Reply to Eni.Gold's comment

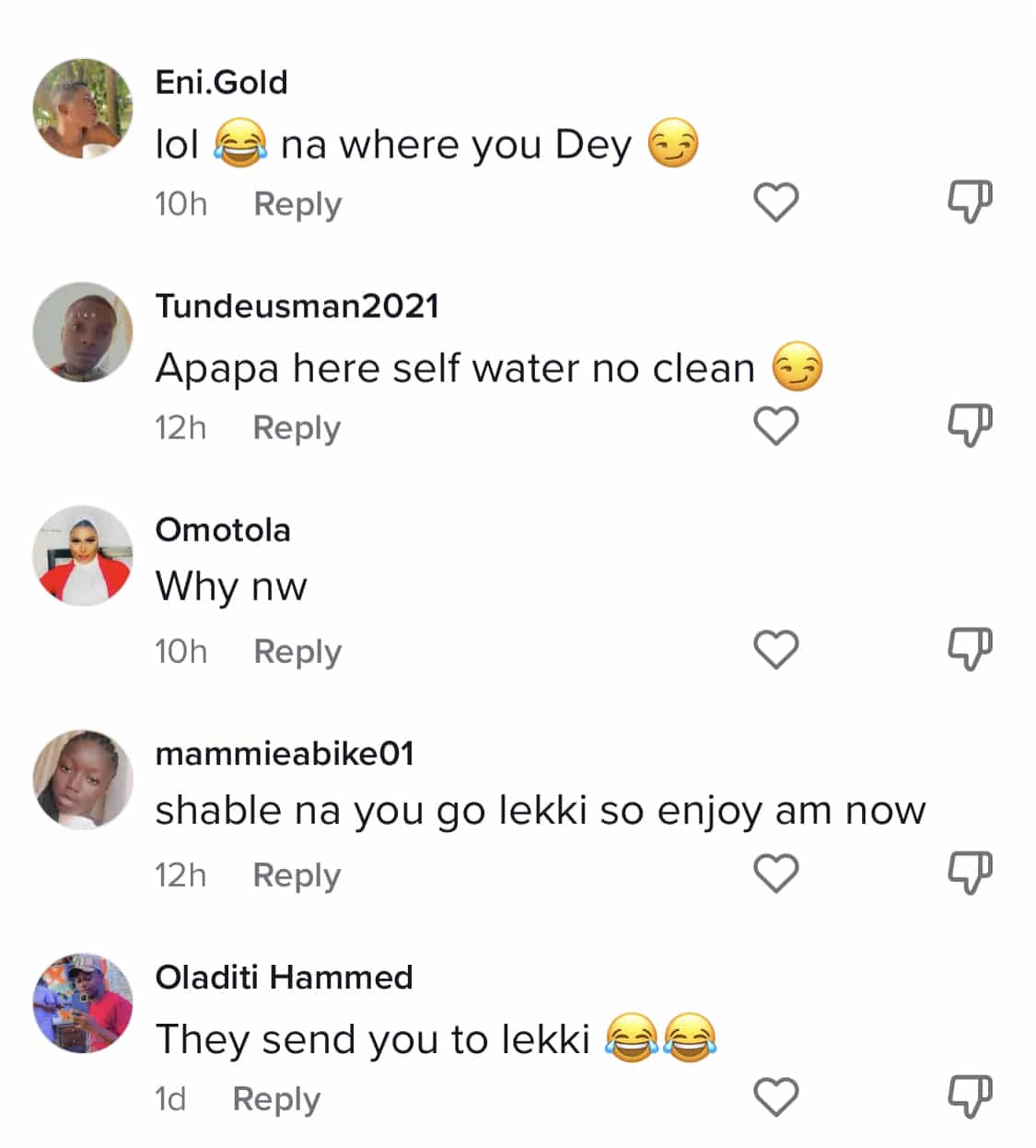(x=297, y=203)
